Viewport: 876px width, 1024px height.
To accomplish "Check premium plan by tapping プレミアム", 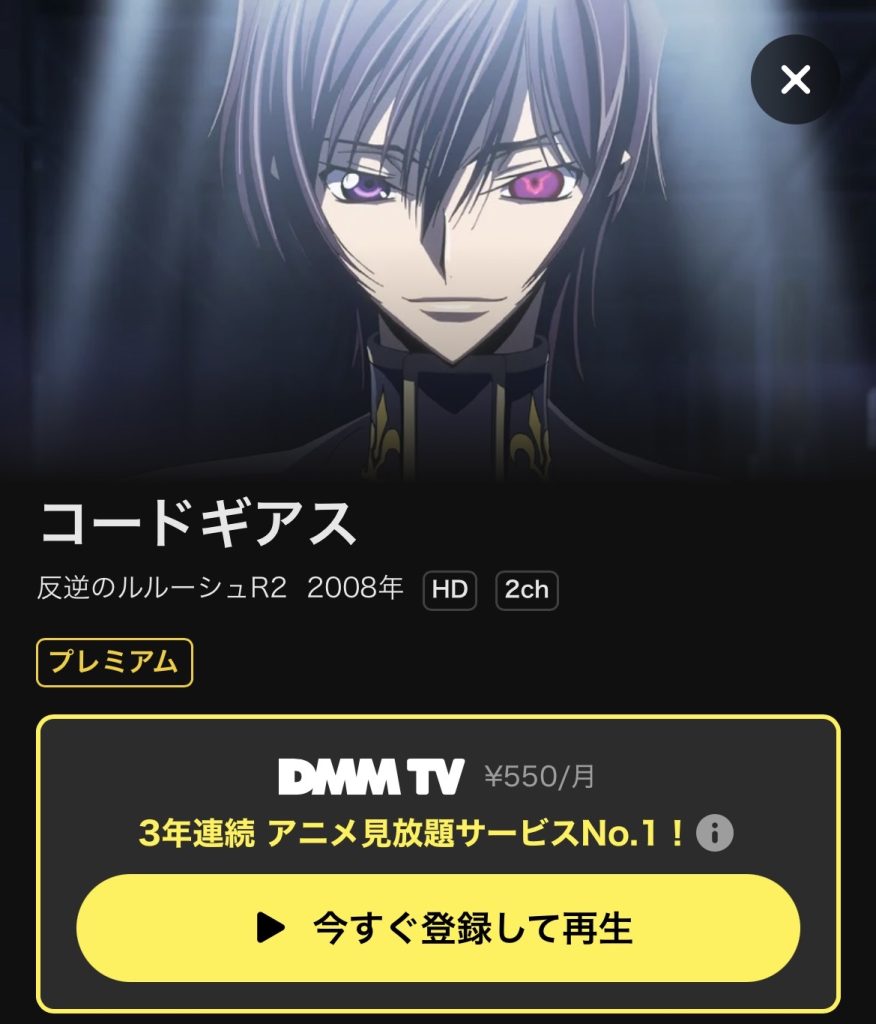I will click(x=113, y=661).
